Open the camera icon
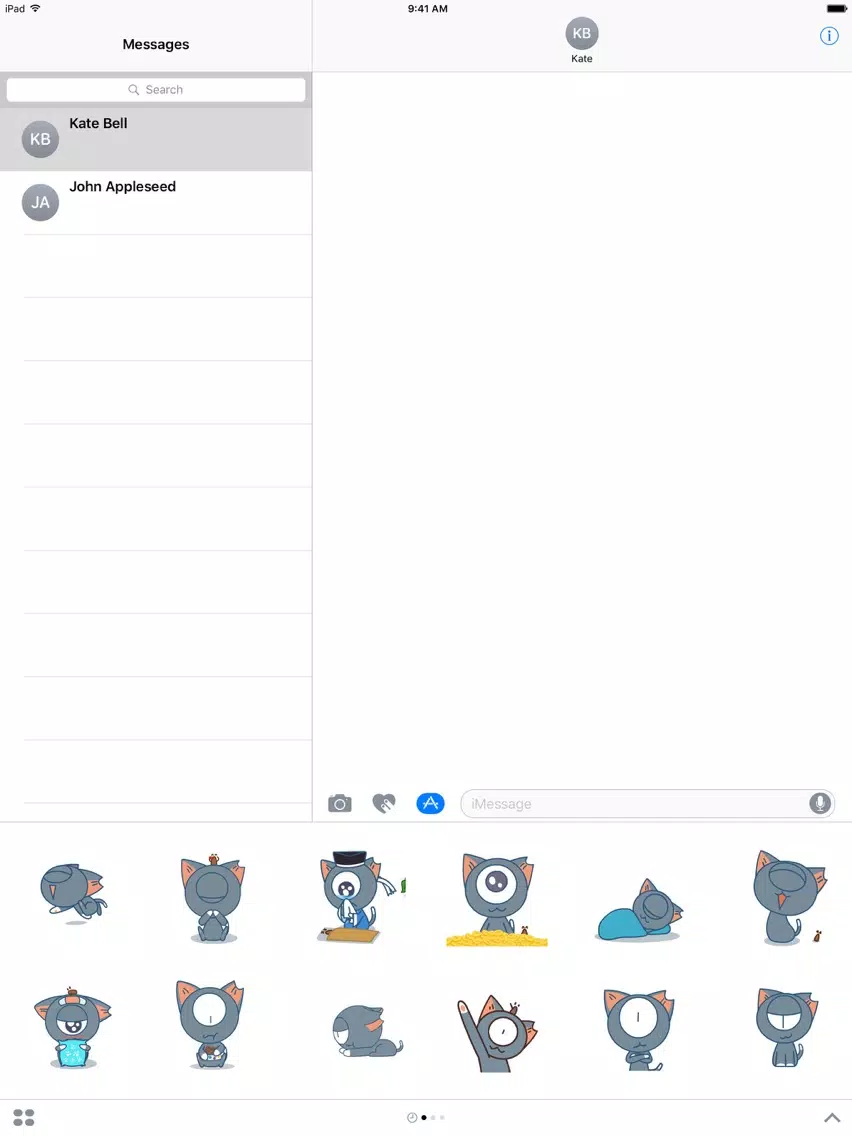 tap(340, 804)
